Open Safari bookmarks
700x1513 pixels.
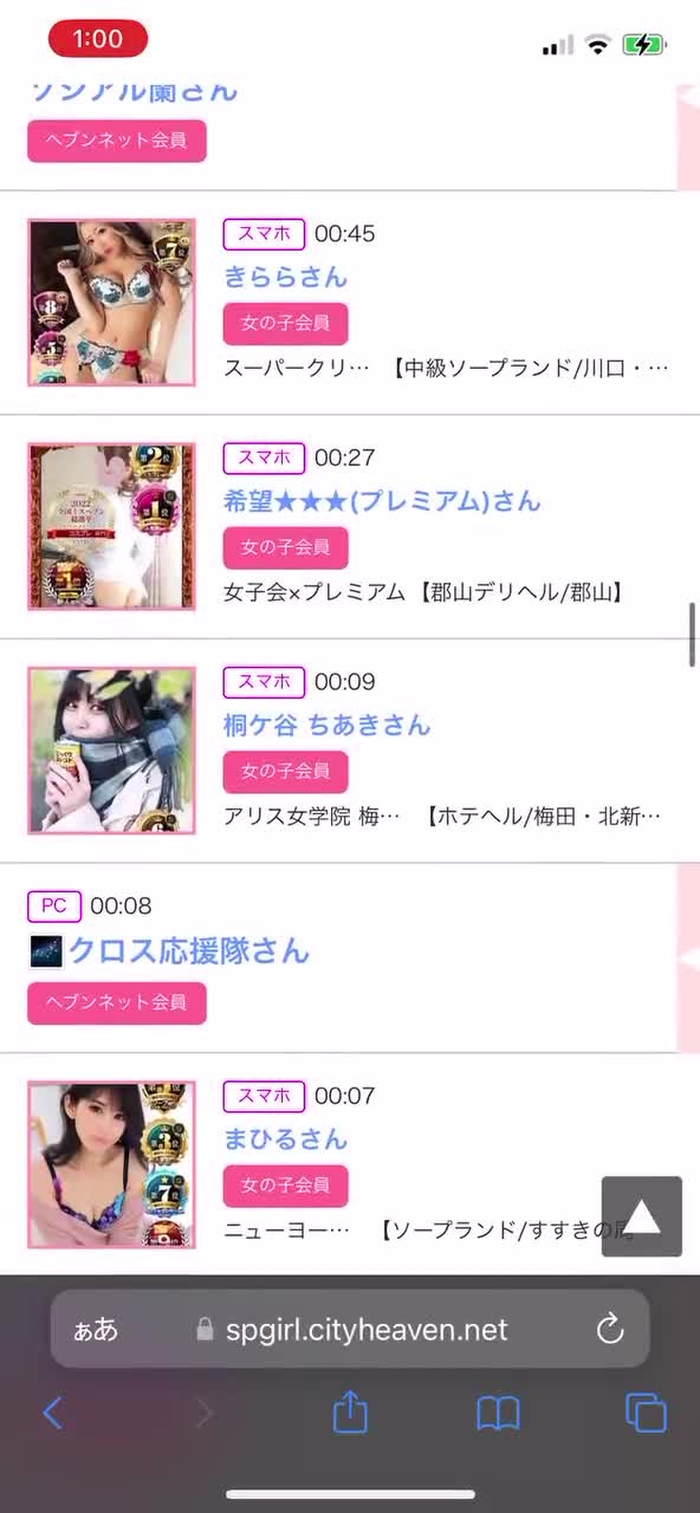tap(498, 1413)
